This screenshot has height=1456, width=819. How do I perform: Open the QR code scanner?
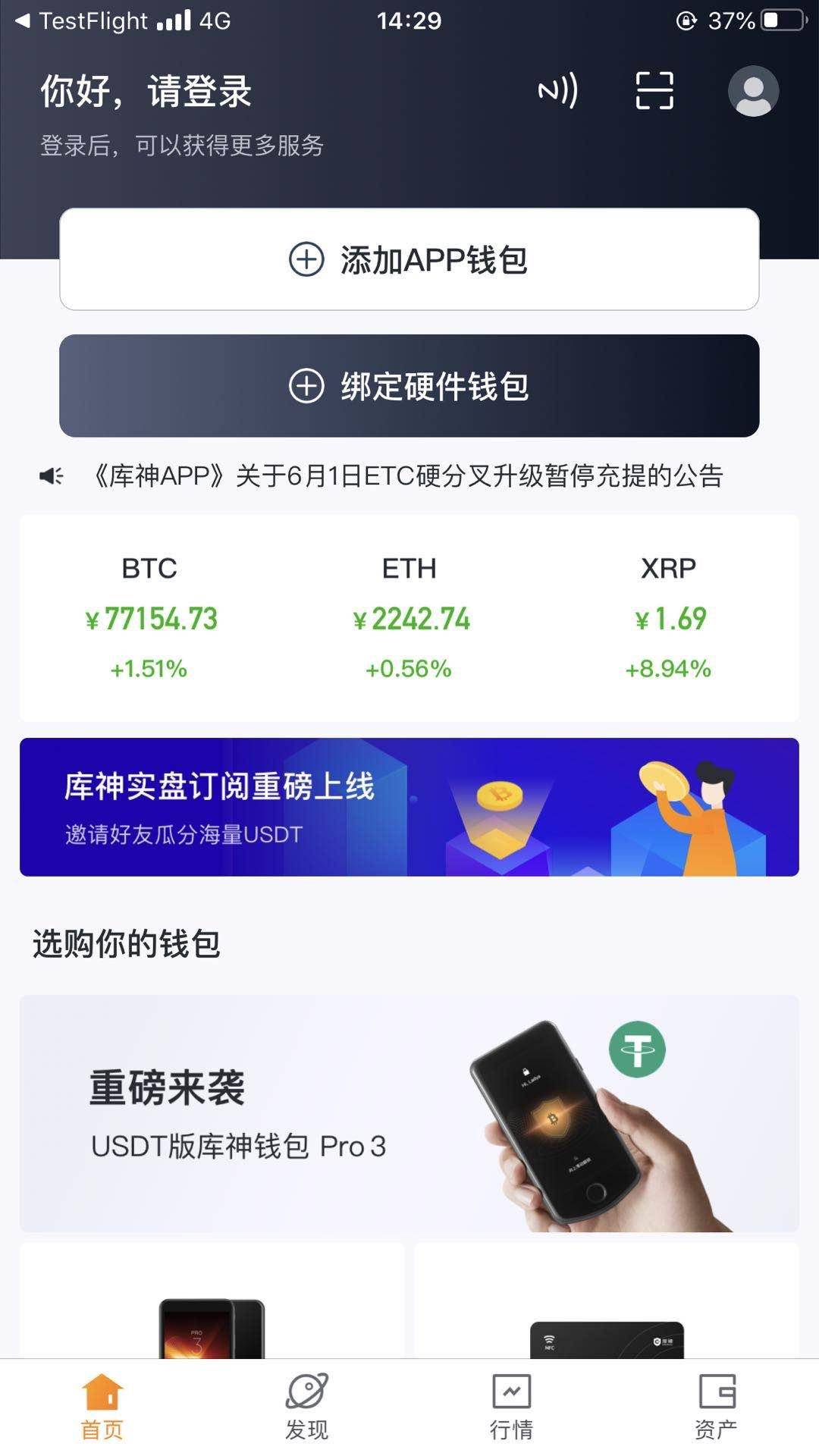click(x=654, y=91)
